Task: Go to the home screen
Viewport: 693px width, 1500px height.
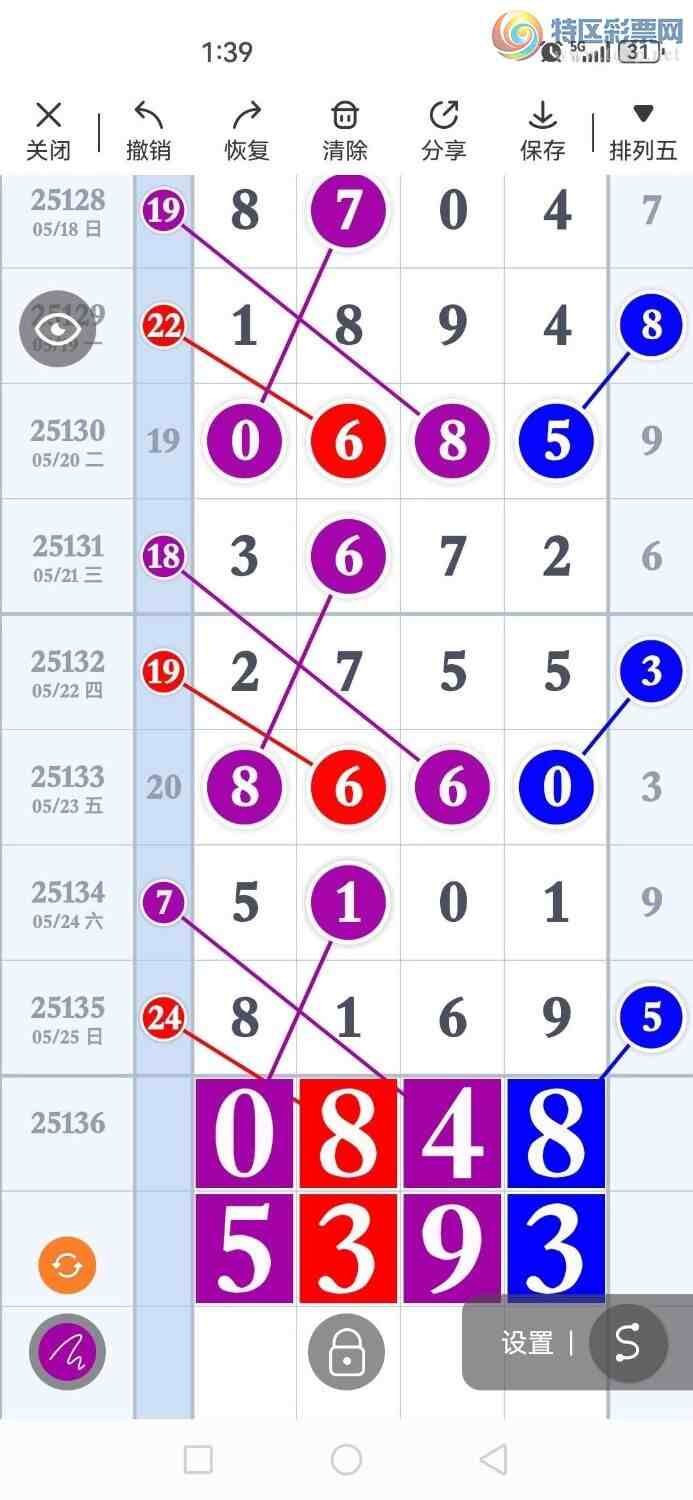Action: (346, 1459)
